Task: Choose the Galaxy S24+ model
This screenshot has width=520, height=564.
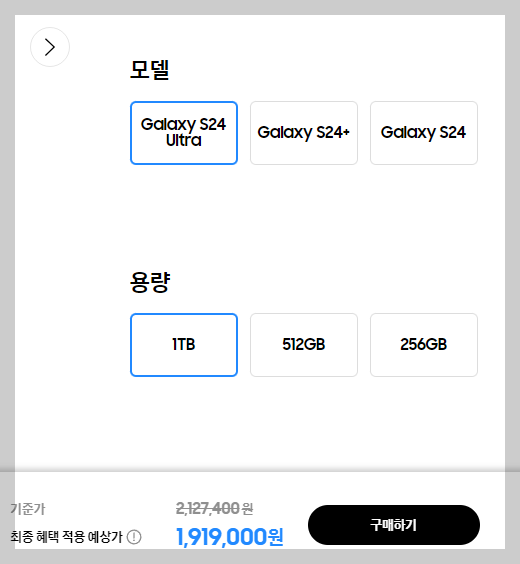Action: (x=304, y=133)
